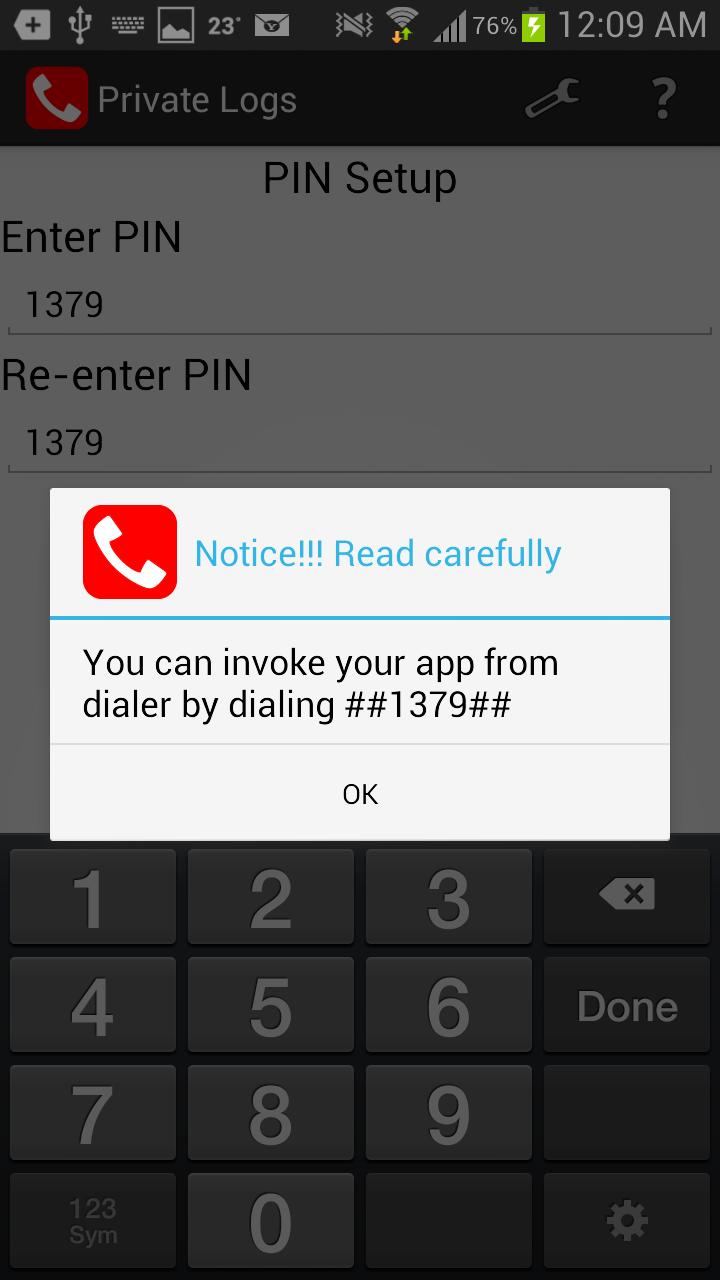Focus the Re-enter PIN field
Screen dimensions: 720x1280
click(360, 442)
